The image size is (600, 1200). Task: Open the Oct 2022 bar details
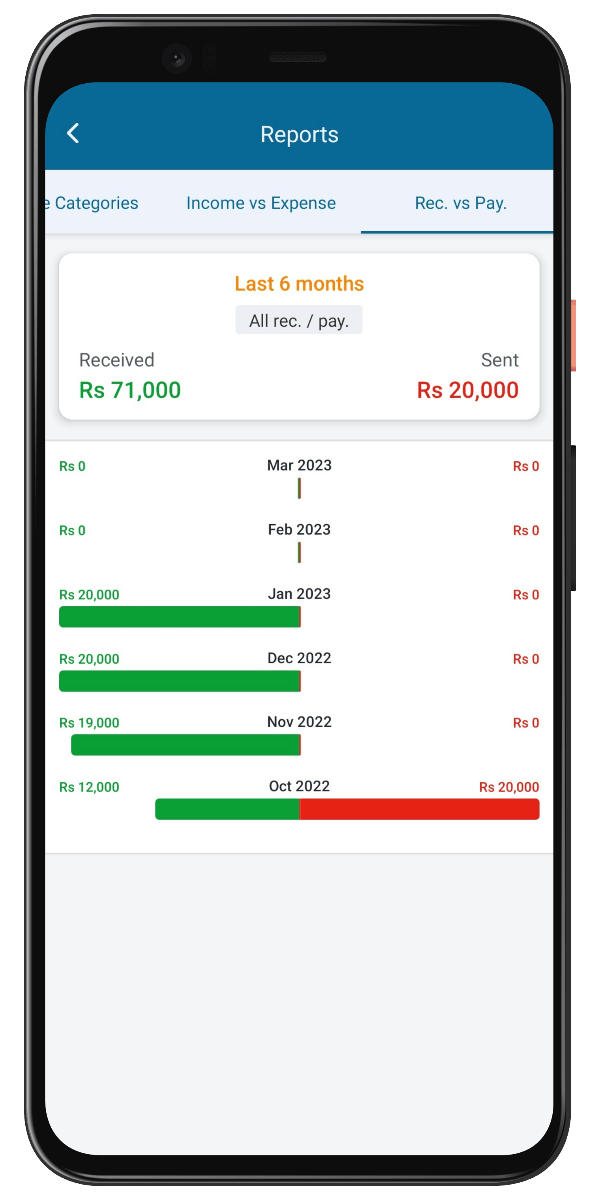pyautogui.click(x=347, y=809)
